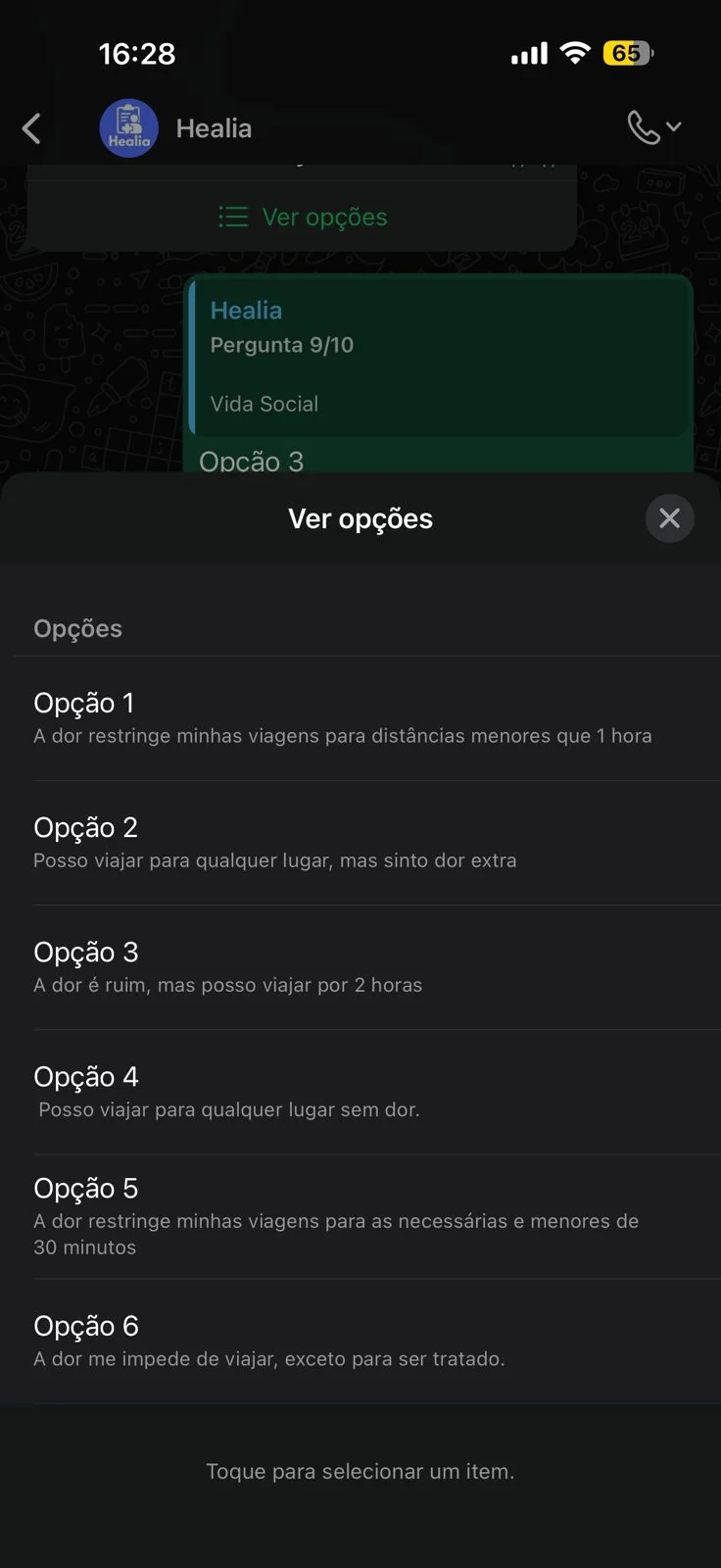Viewport: 721px width, 1568px height.
Task: Tap the Wi-Fi icon in the status bar
Action: coord(572,53)
